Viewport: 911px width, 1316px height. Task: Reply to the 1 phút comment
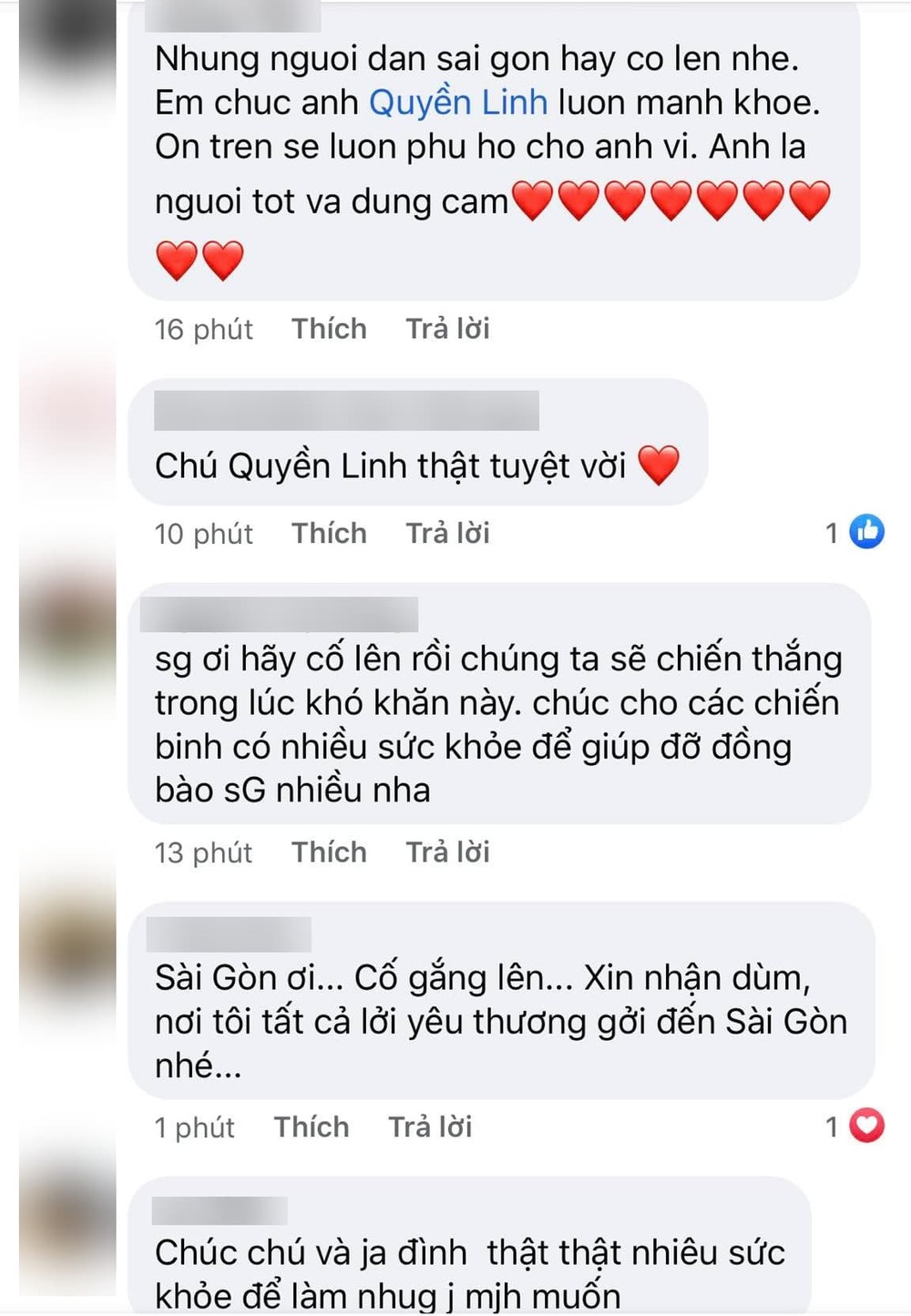[x=430, y=1127]
